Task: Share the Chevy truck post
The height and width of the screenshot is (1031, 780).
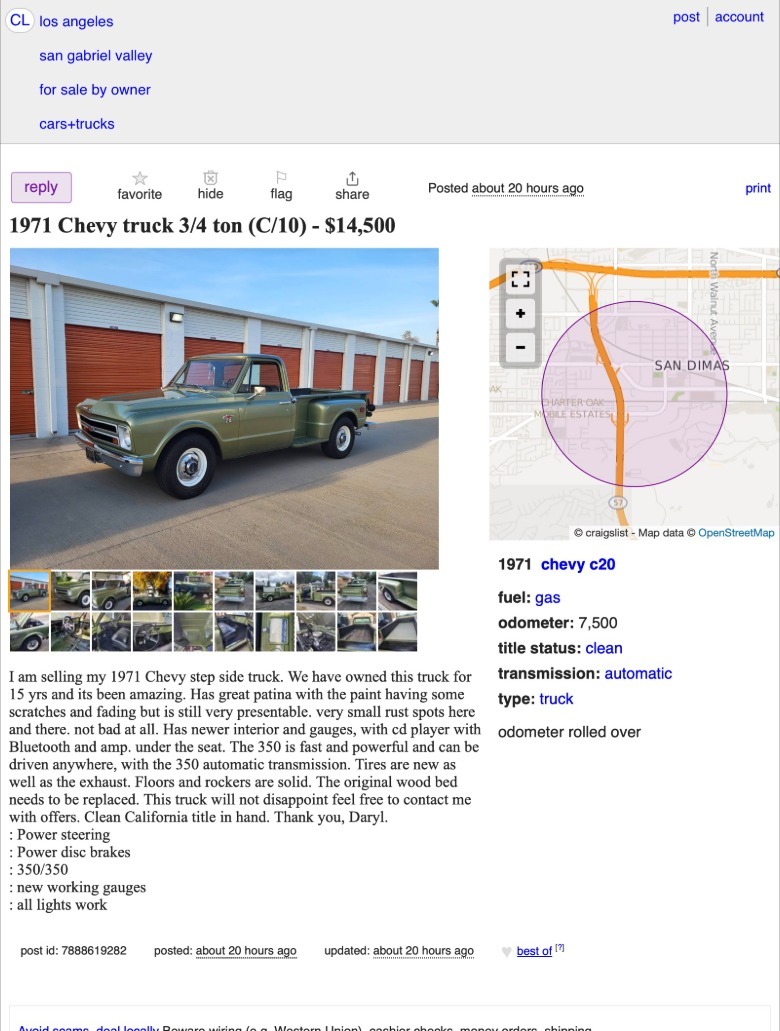Action: [352, 185]
